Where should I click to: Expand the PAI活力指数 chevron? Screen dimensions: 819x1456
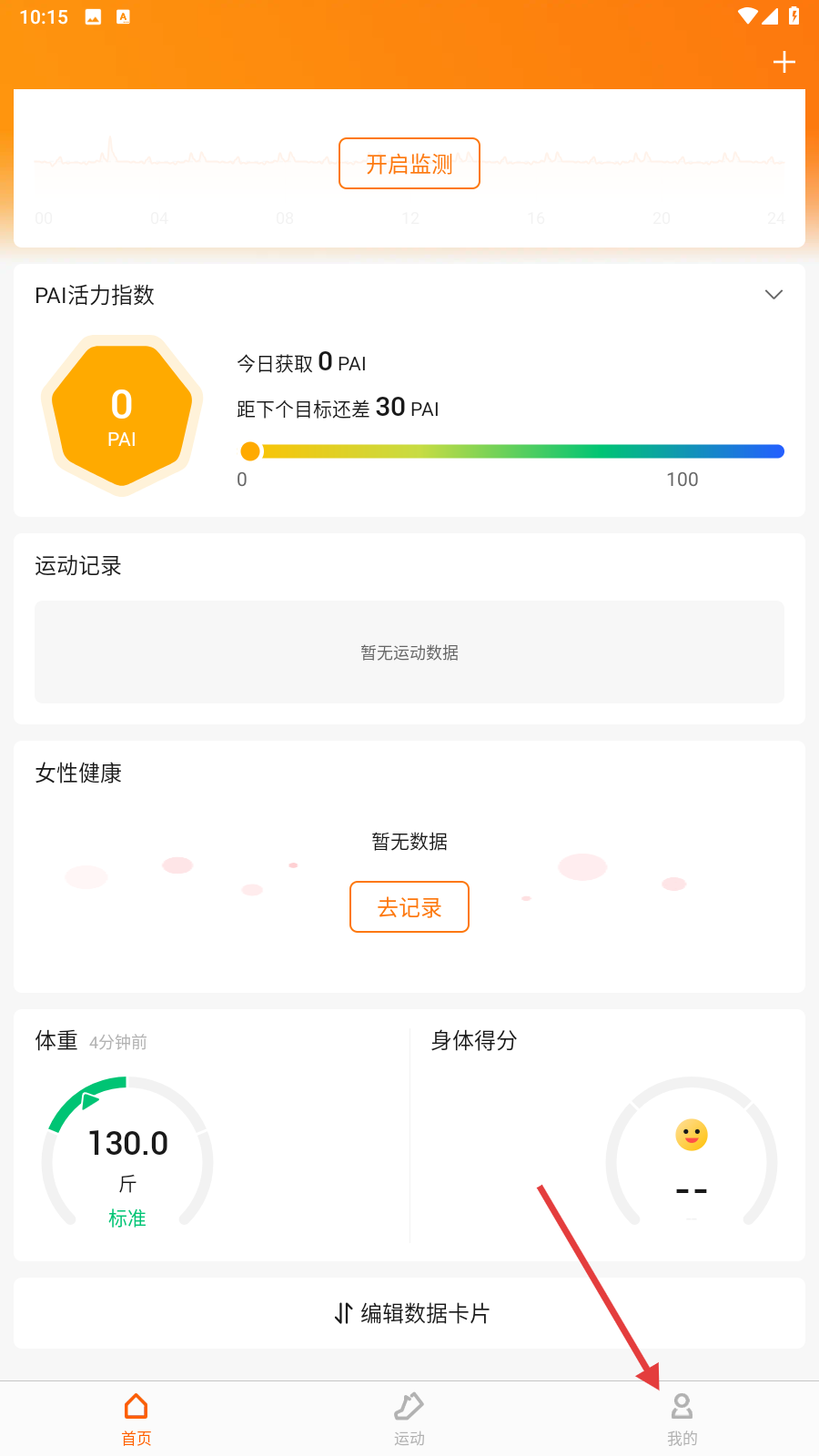[773, 295]
